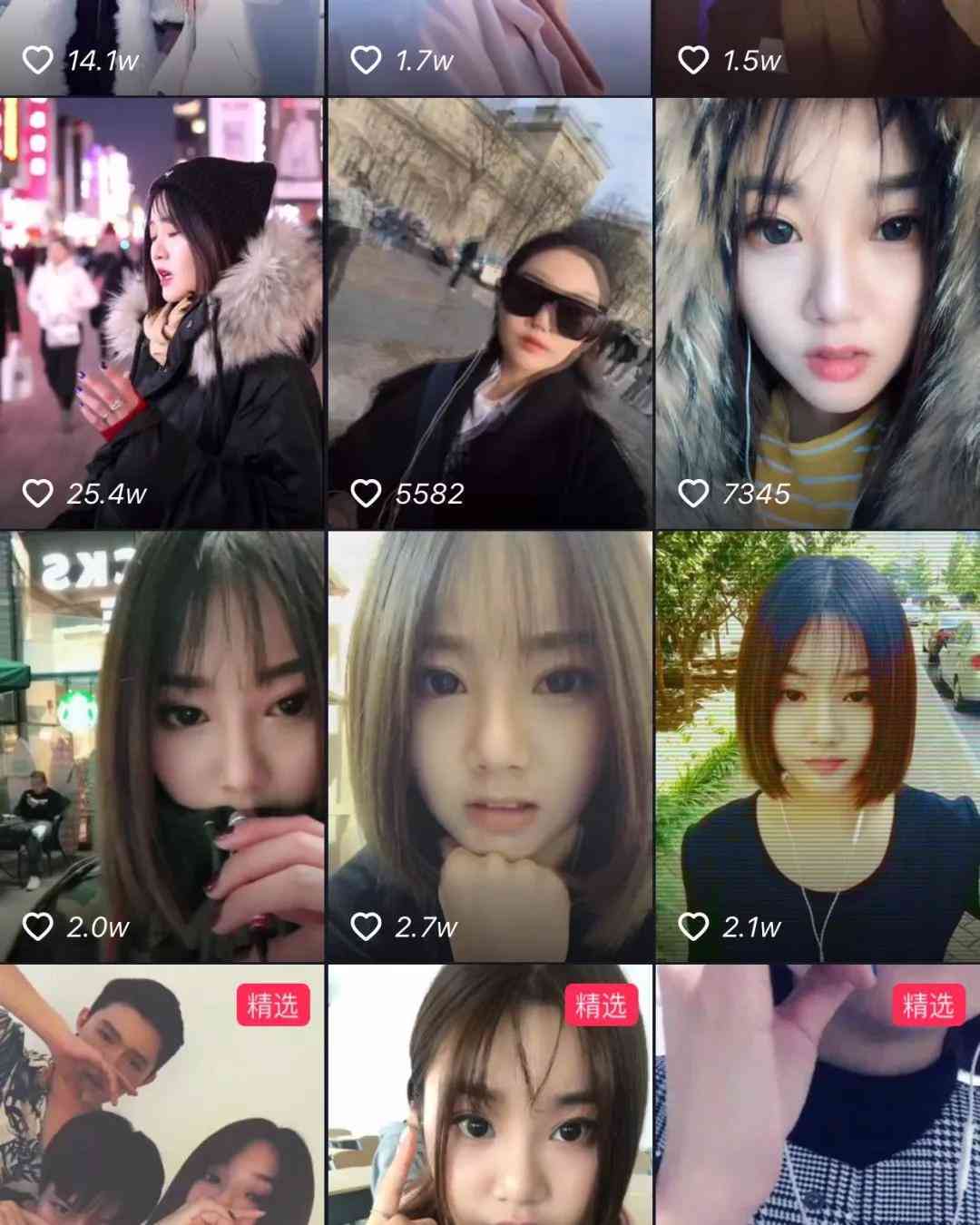The height and width of the screenshot is (1225, 980).
Task: Play the video with 2.7w likes
Action: coord(489,746)
